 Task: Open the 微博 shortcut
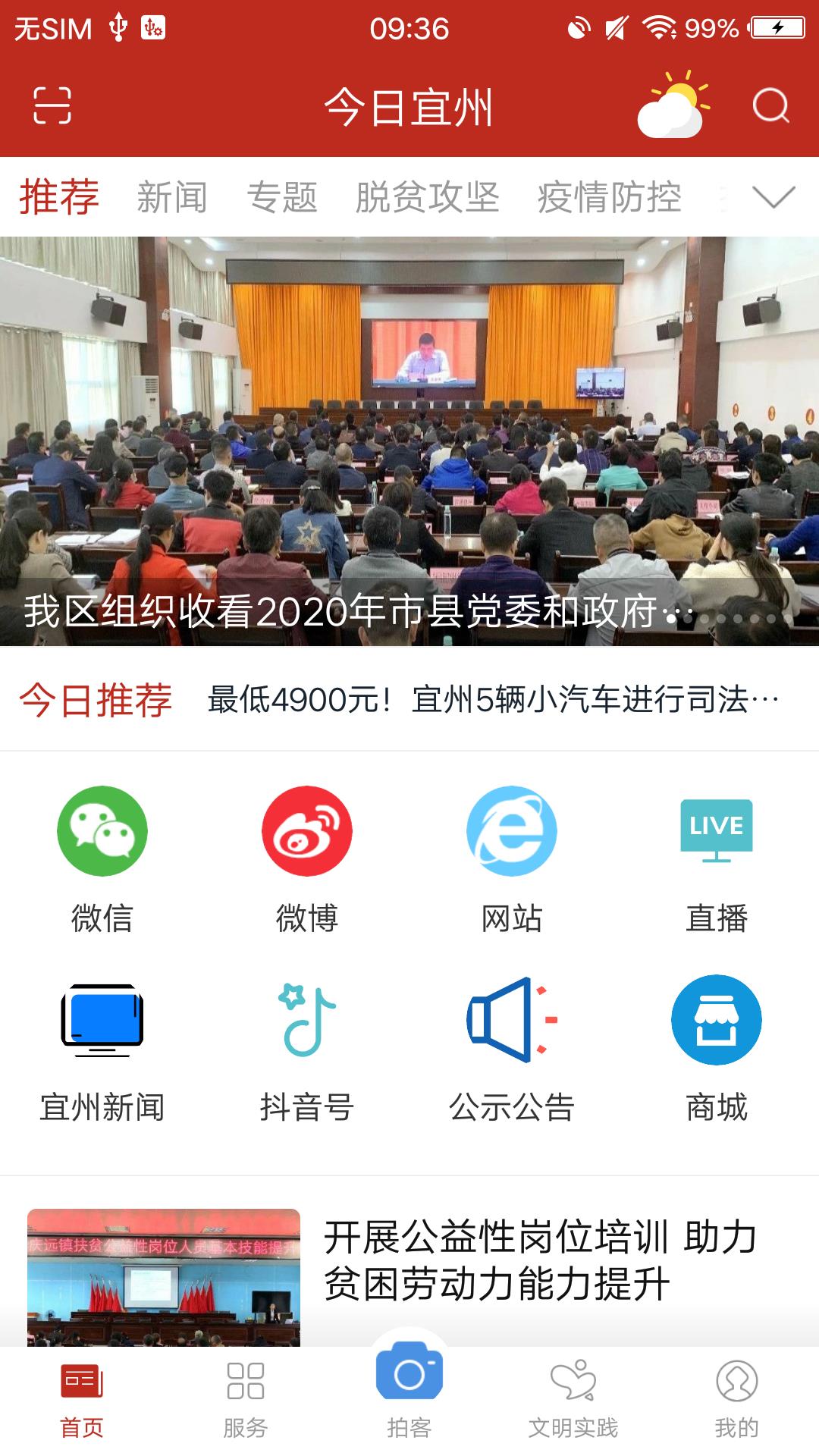(307, 858)
